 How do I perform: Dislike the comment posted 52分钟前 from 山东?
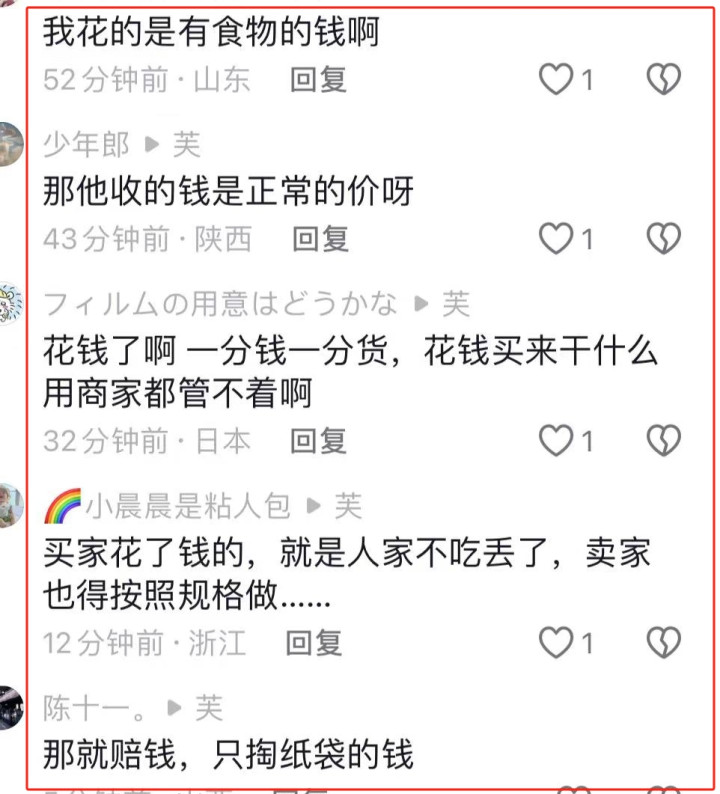coord(664,79)
